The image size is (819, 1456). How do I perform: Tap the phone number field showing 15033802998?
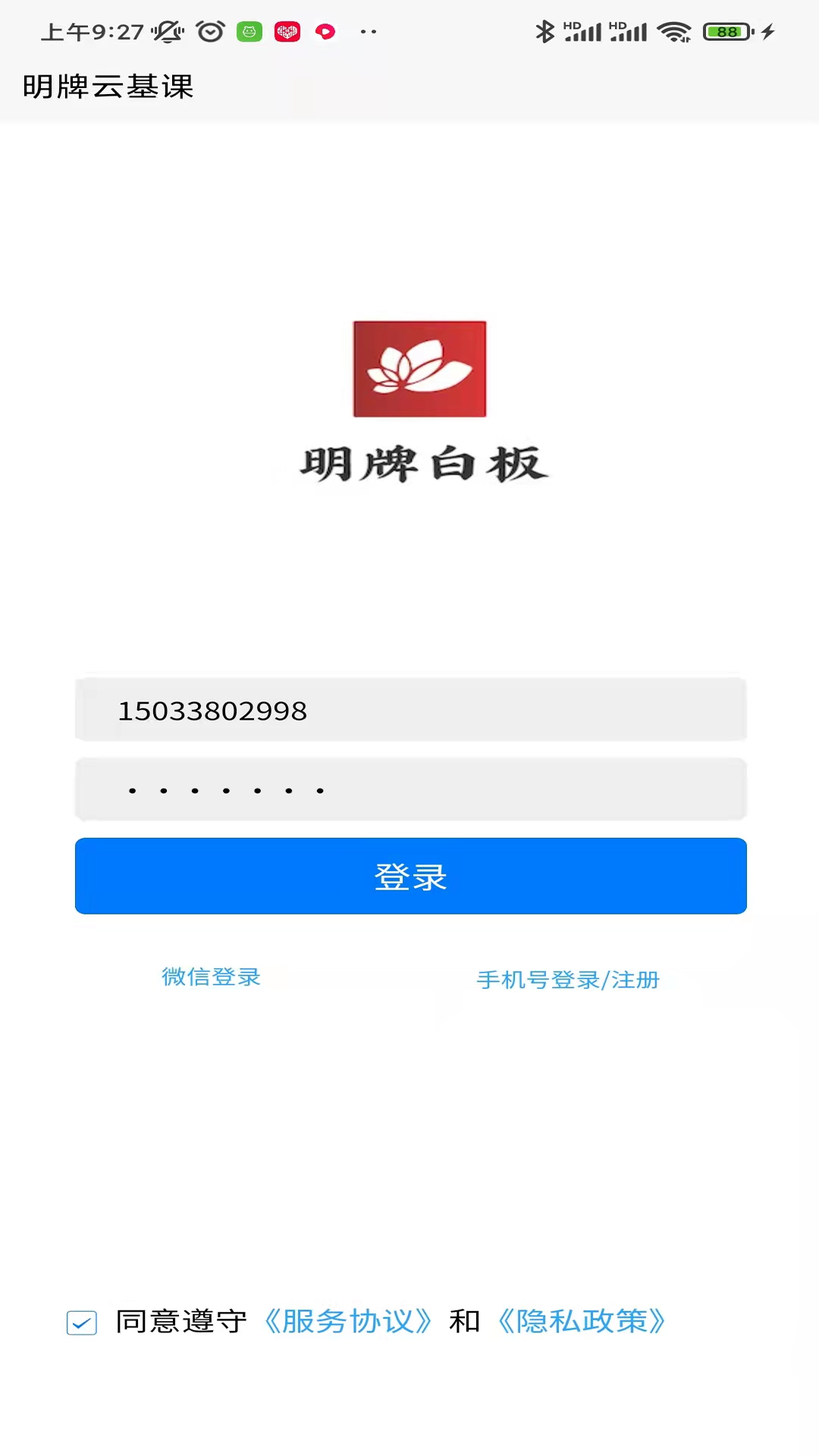[x=410, y=710]
